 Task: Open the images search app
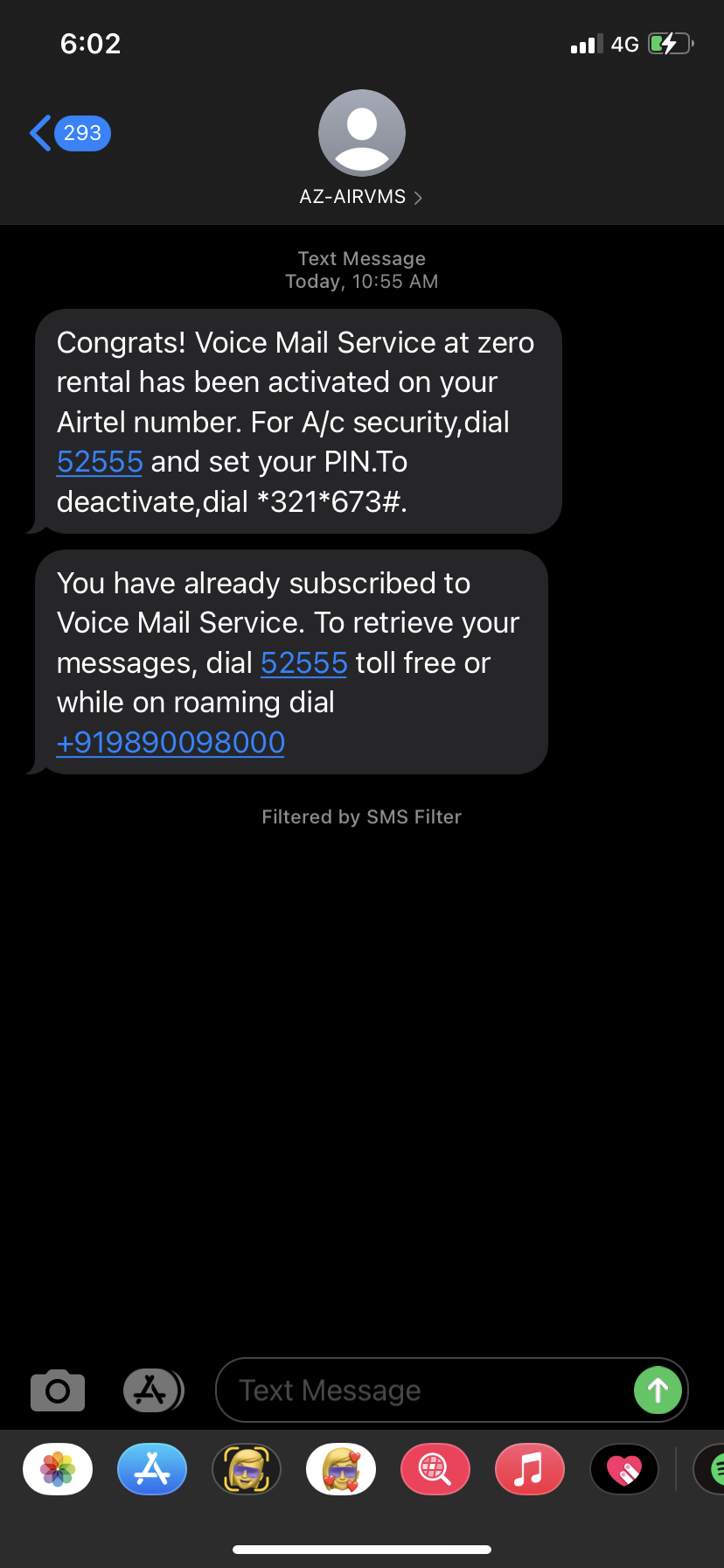pos(435,1469)
